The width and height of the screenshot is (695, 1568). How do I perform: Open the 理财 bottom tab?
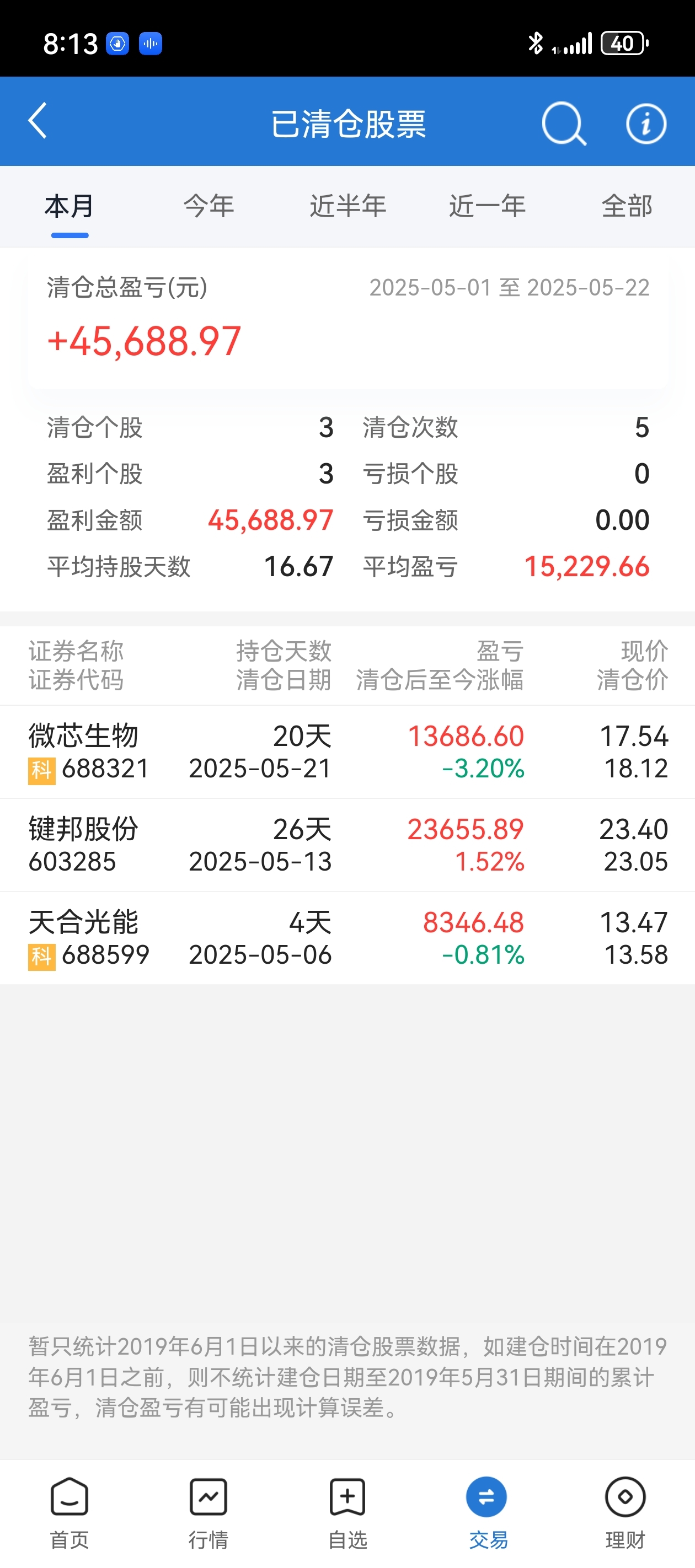click(625, 1513)
